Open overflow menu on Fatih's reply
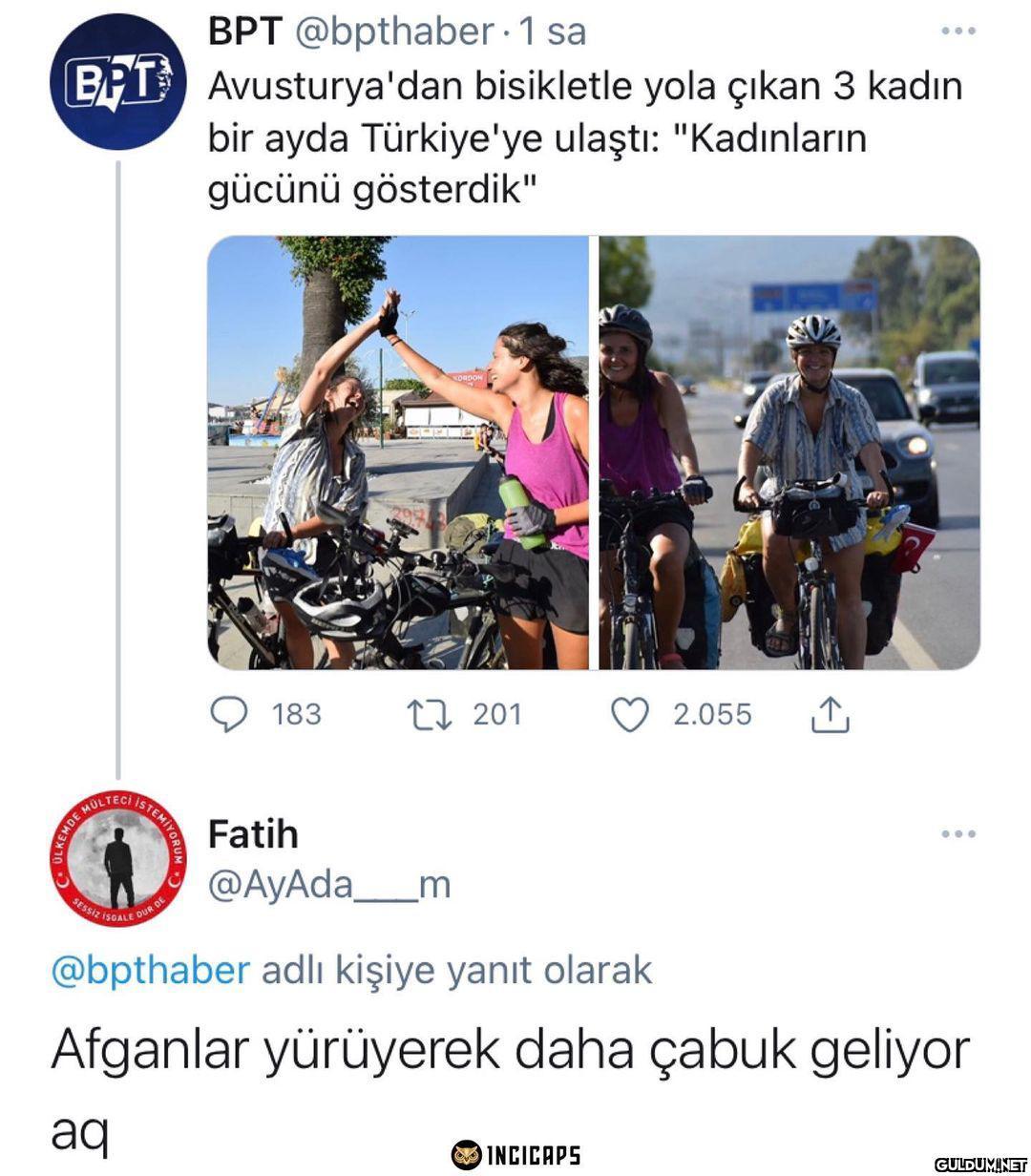The width and height of the screenshot is (1031, 1176). 957,834
